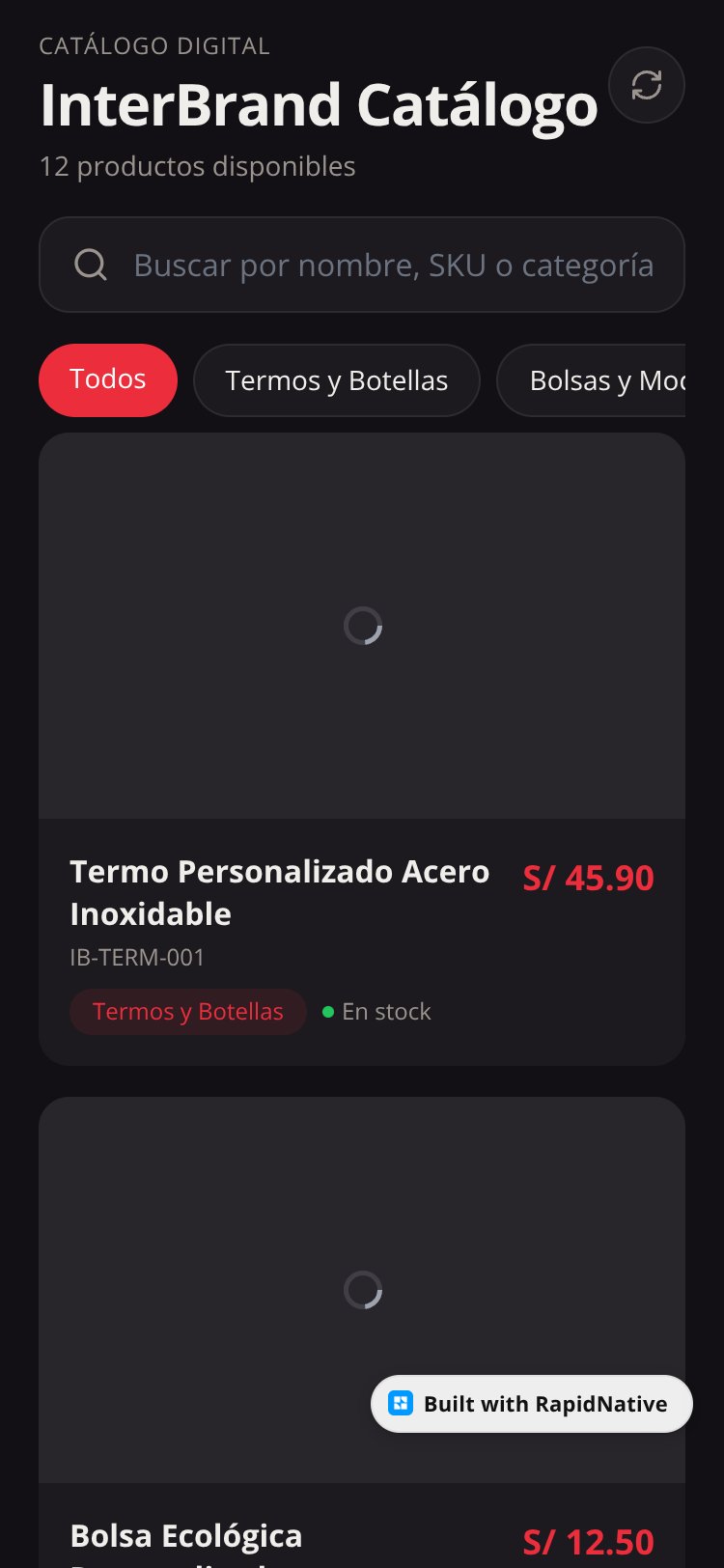Focus the search by name, SKU or category field

pyautogui.click(x=362, y=265)
